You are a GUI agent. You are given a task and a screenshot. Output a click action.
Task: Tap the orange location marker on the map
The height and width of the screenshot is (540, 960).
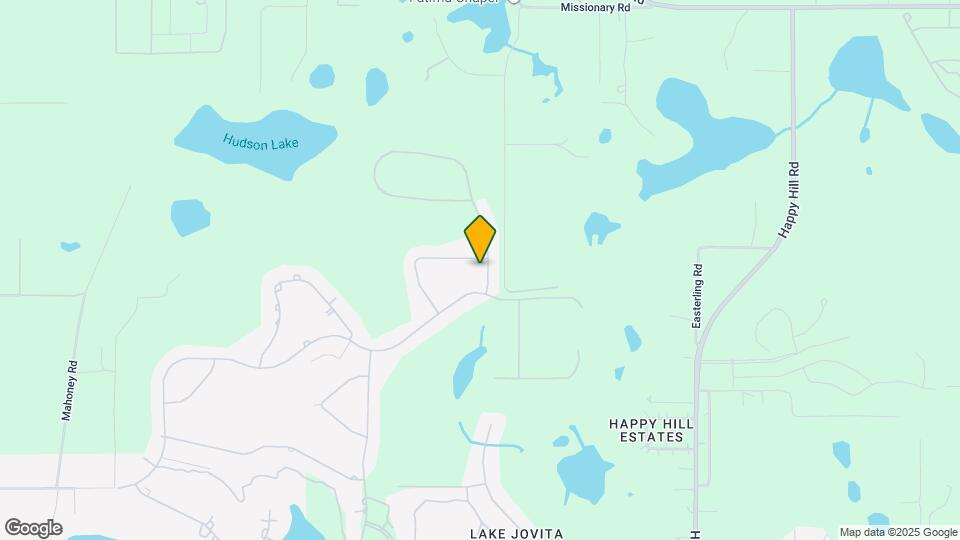(x=480, y=238)
